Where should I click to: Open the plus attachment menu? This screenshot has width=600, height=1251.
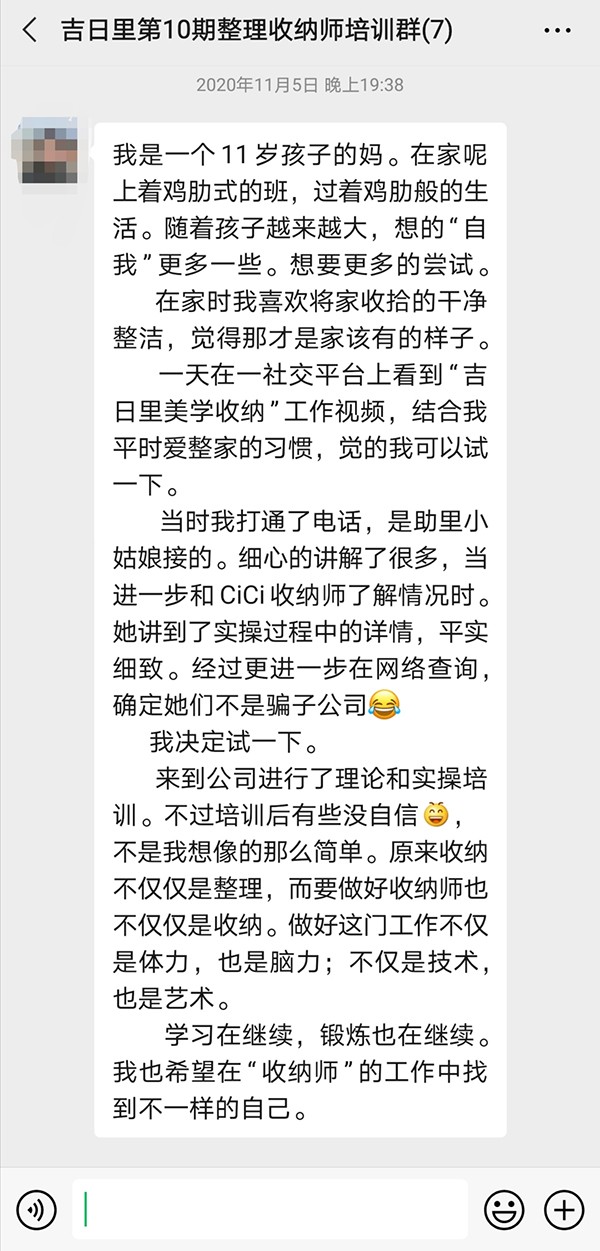coord(563,1210)
